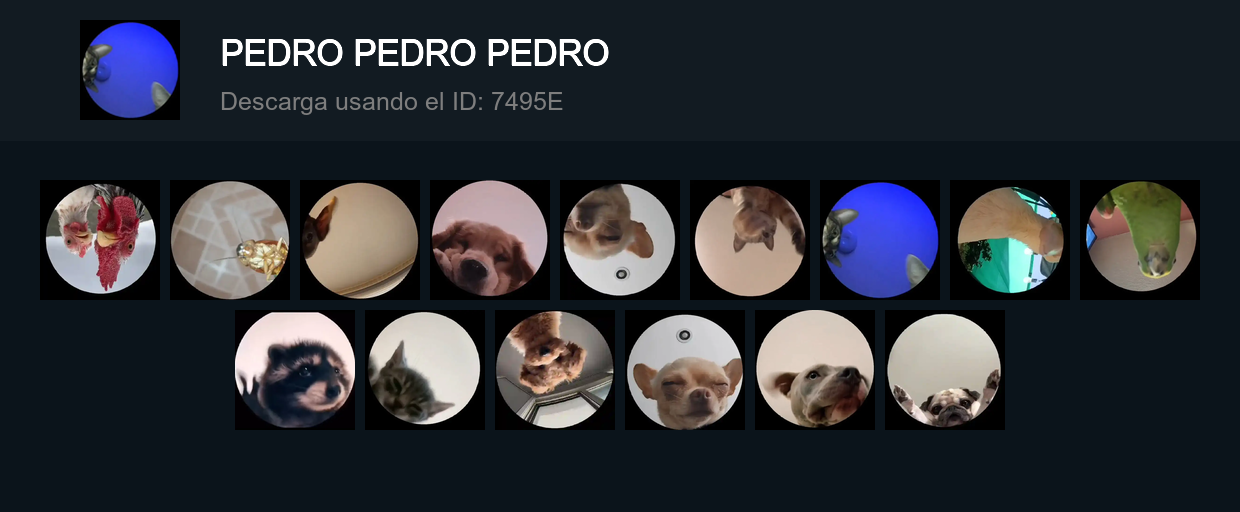This screenshot has width=1240, height=512.
Task: Choose the raccoon sticker
Action: point(295,370)
